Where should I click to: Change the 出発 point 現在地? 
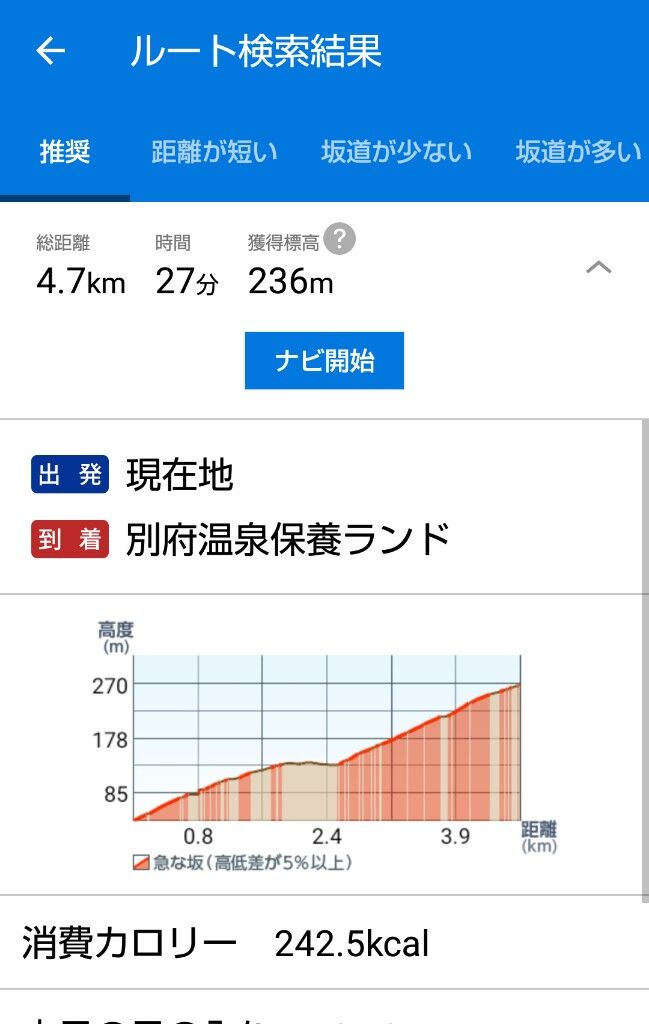[x=180, y=475]
